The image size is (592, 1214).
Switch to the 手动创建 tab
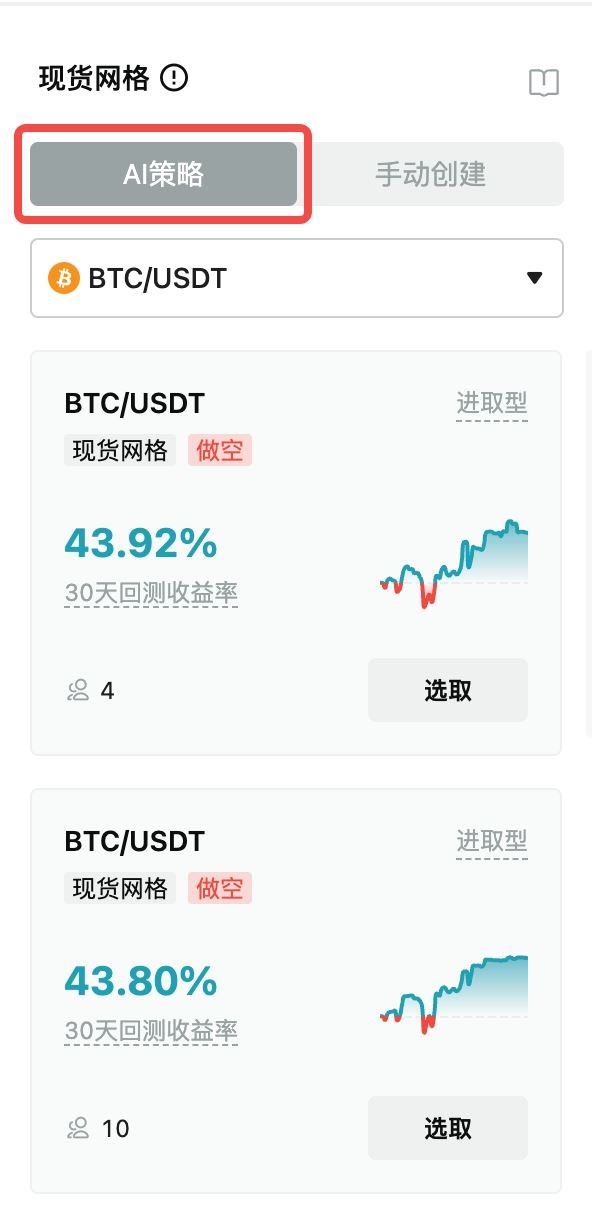point(430,174)
